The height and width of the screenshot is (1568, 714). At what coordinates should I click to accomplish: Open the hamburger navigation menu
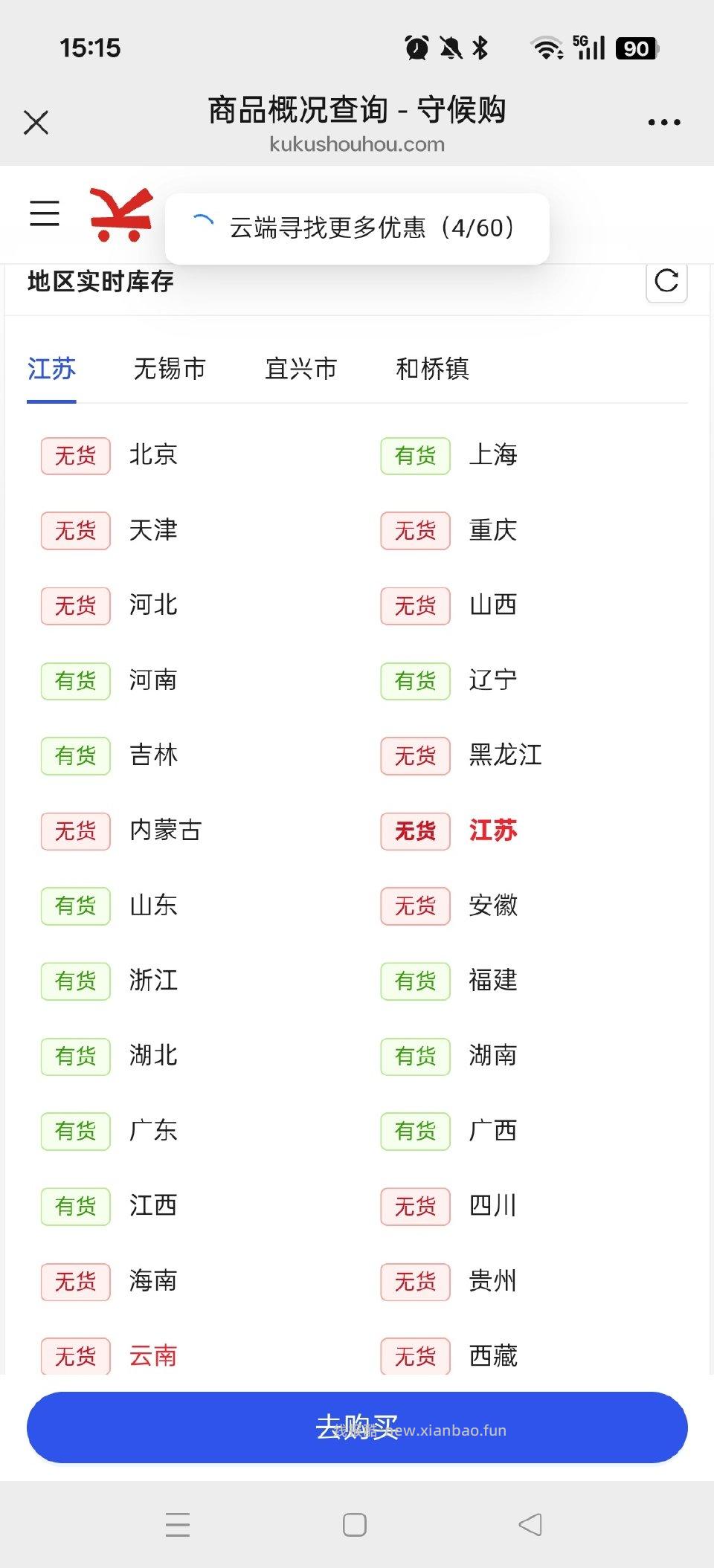point(44,213)
